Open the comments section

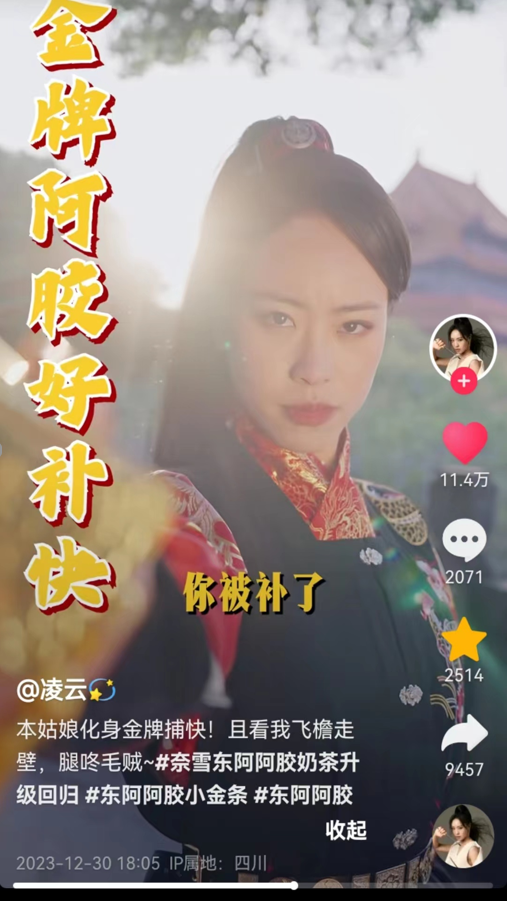click(x=464, y=540)
